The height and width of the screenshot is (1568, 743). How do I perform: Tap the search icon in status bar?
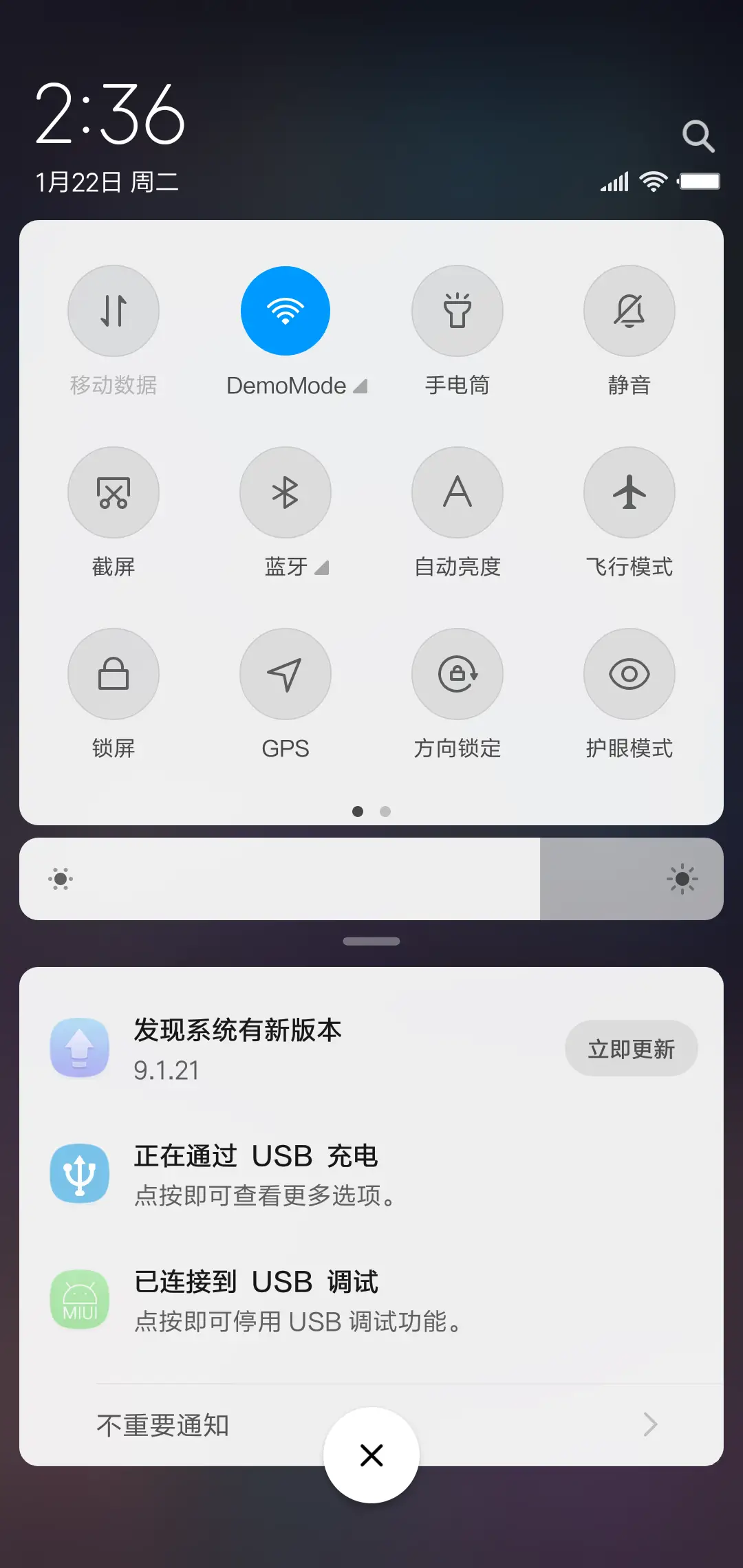699,135
